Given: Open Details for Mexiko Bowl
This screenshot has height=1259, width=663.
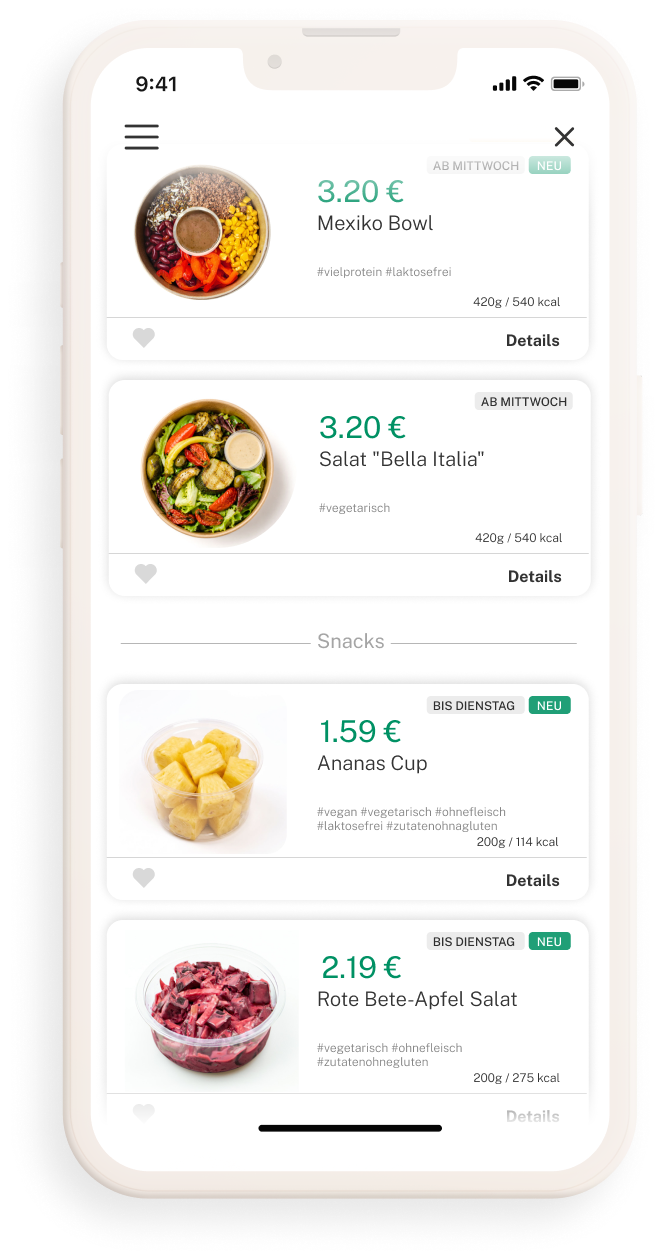Looking at the screenshot, I should tap(532, 340).
